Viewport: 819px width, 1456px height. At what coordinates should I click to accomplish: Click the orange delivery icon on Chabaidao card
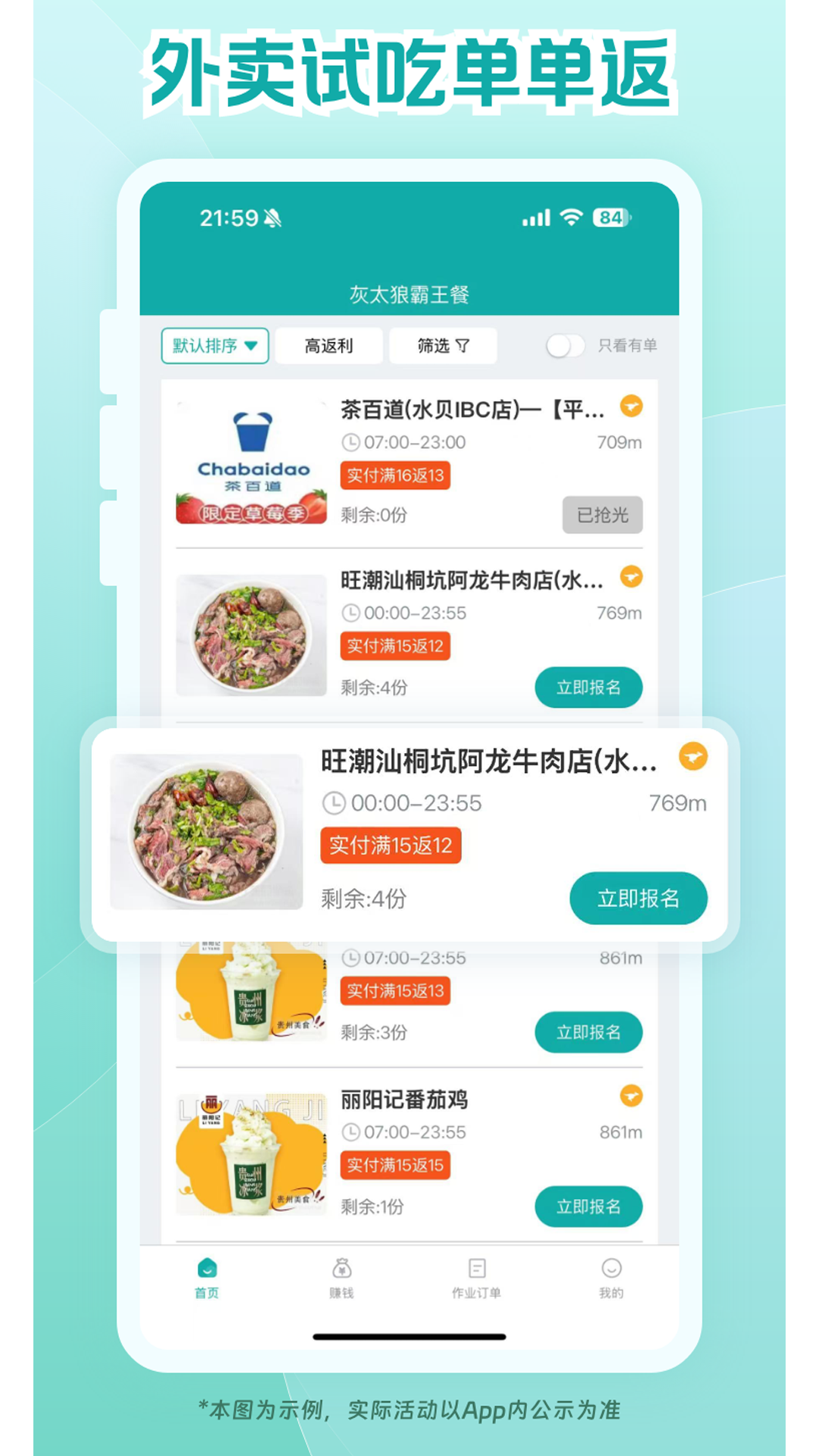[x=630, y=406]
